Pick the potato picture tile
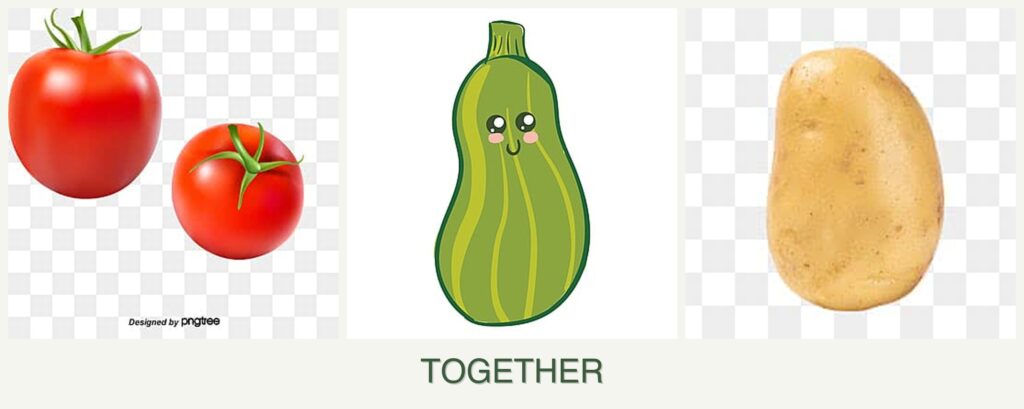 click(x=851, y=173)
